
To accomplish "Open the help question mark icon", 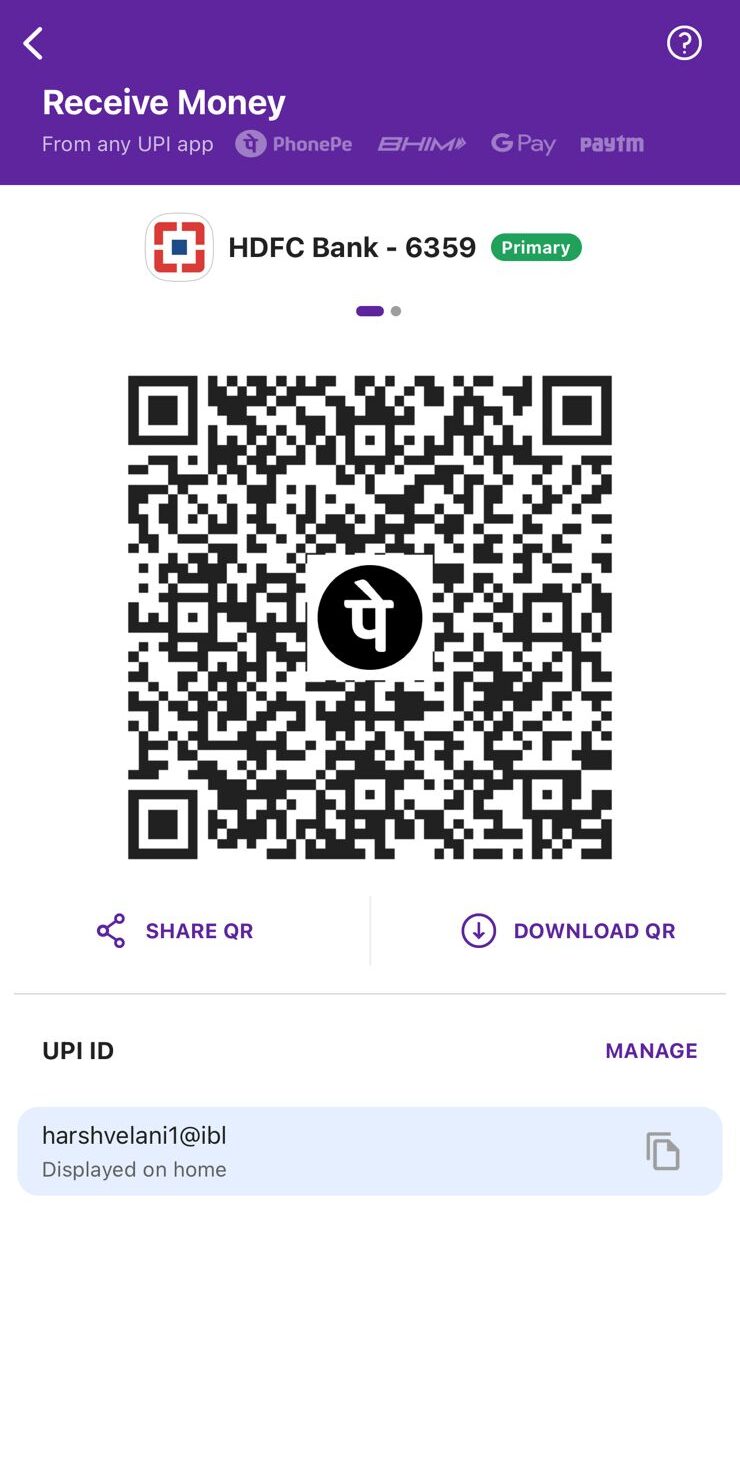I will pyautogui.click(x=684, y=43).
